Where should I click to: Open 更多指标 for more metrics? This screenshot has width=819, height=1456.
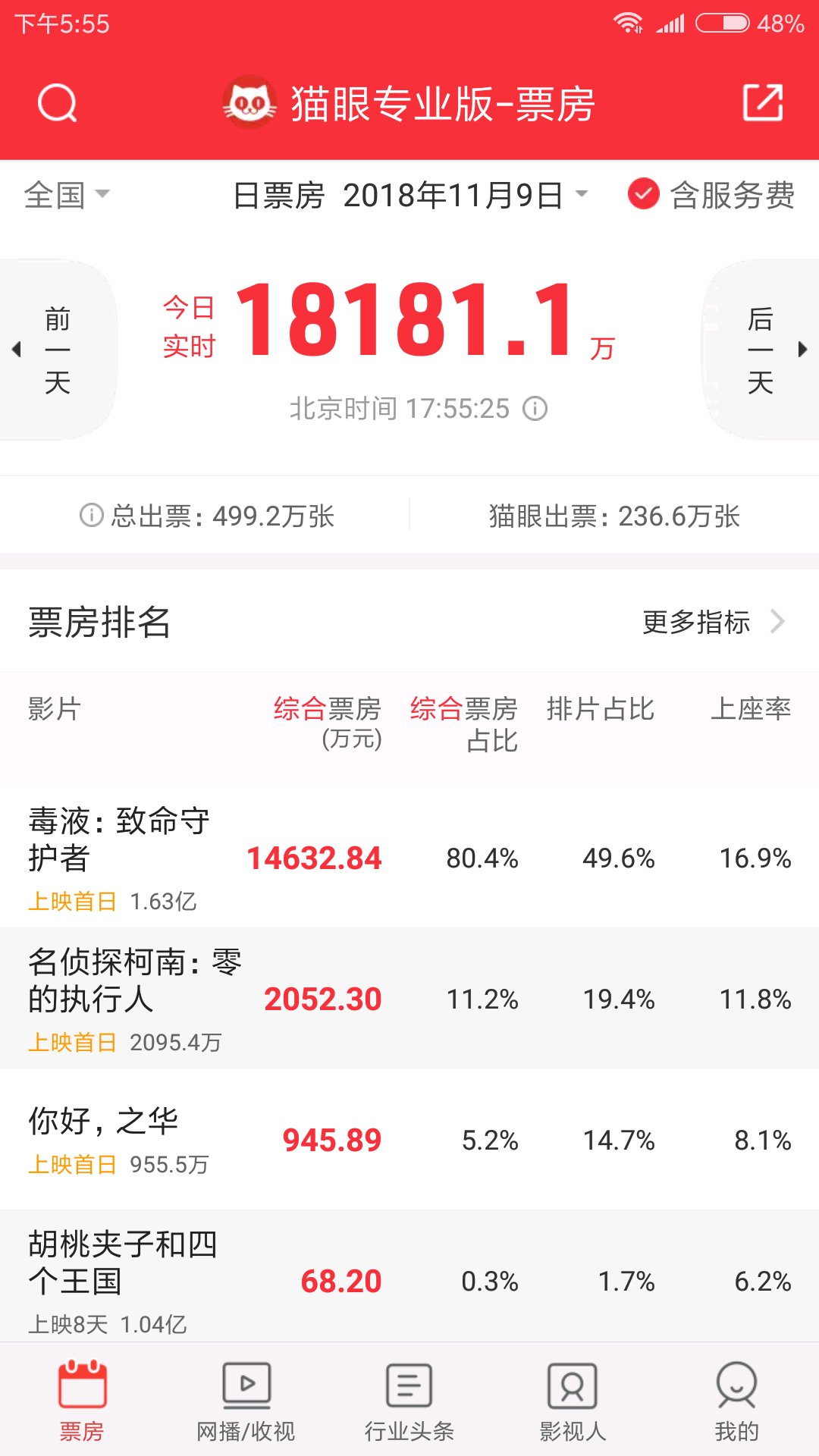point(713,622)
